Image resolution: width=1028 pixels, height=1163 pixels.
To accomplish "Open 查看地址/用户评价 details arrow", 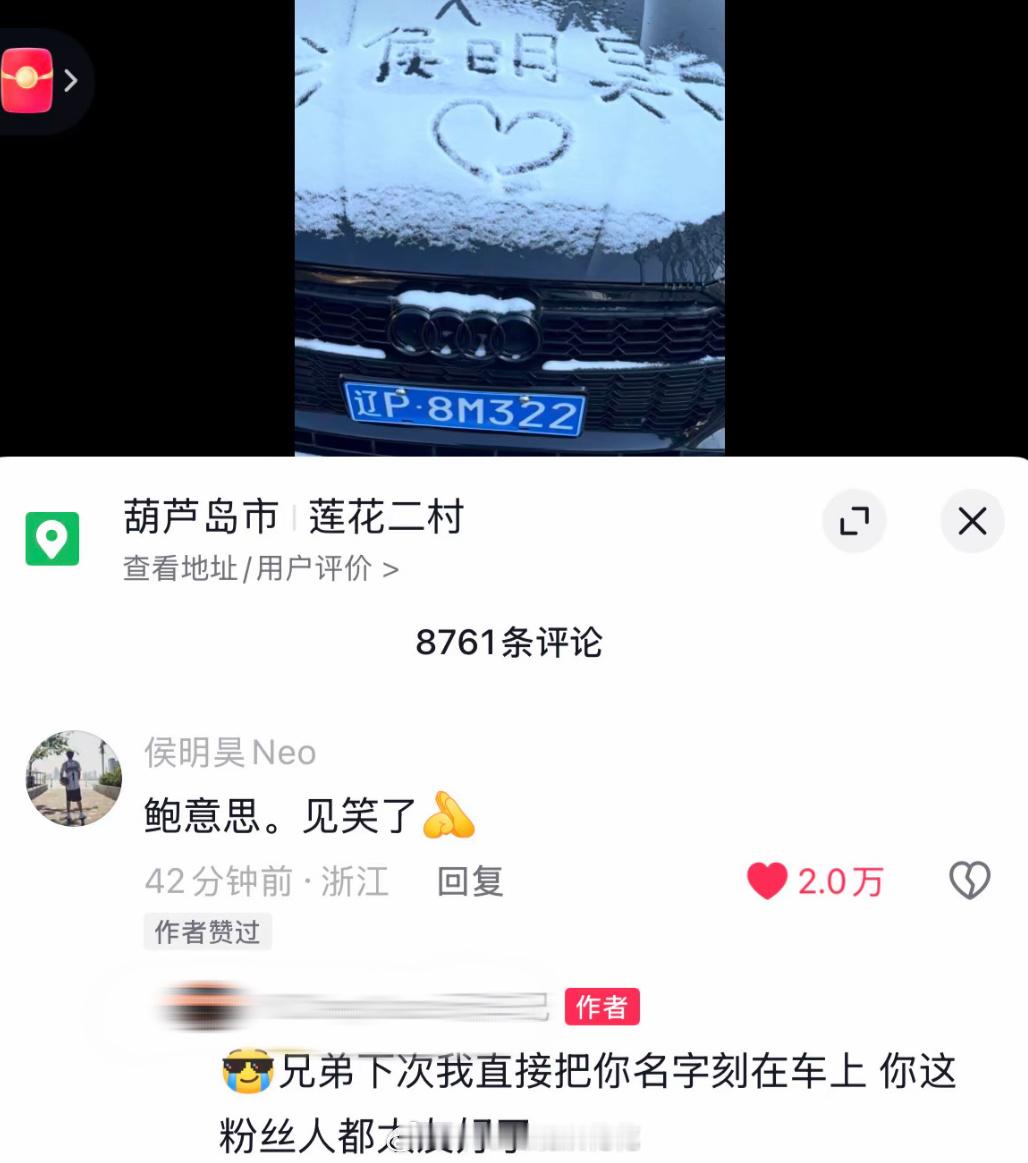I will coord(388,568).
